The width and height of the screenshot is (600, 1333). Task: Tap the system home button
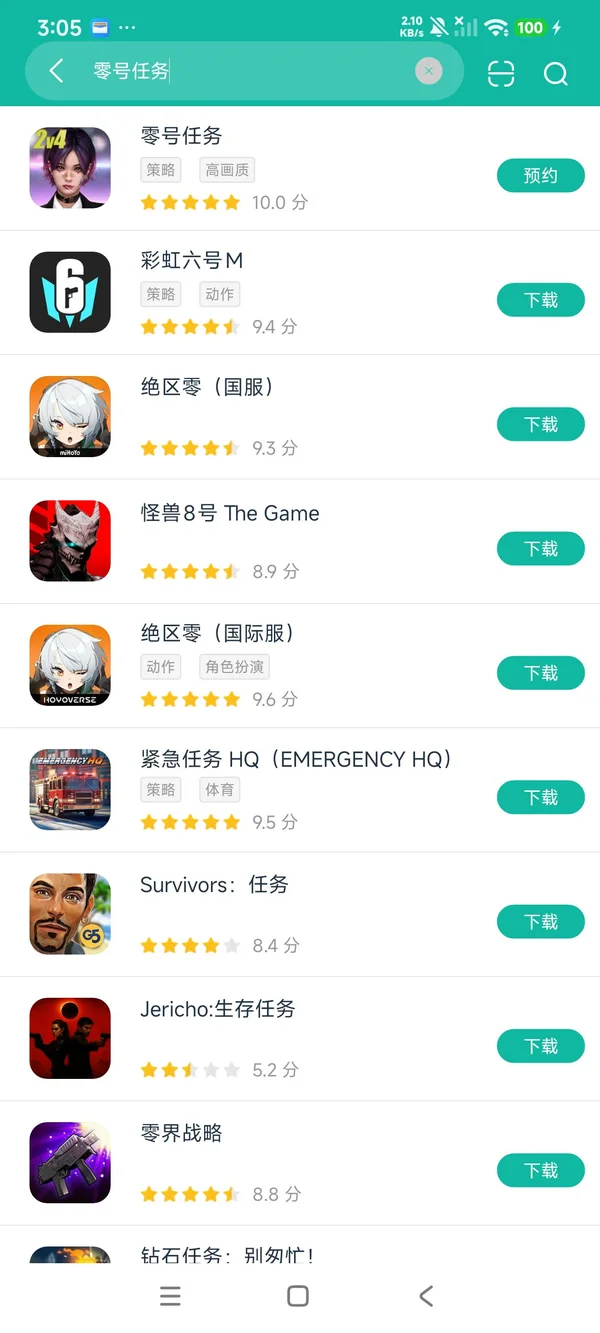(298, 1296)
